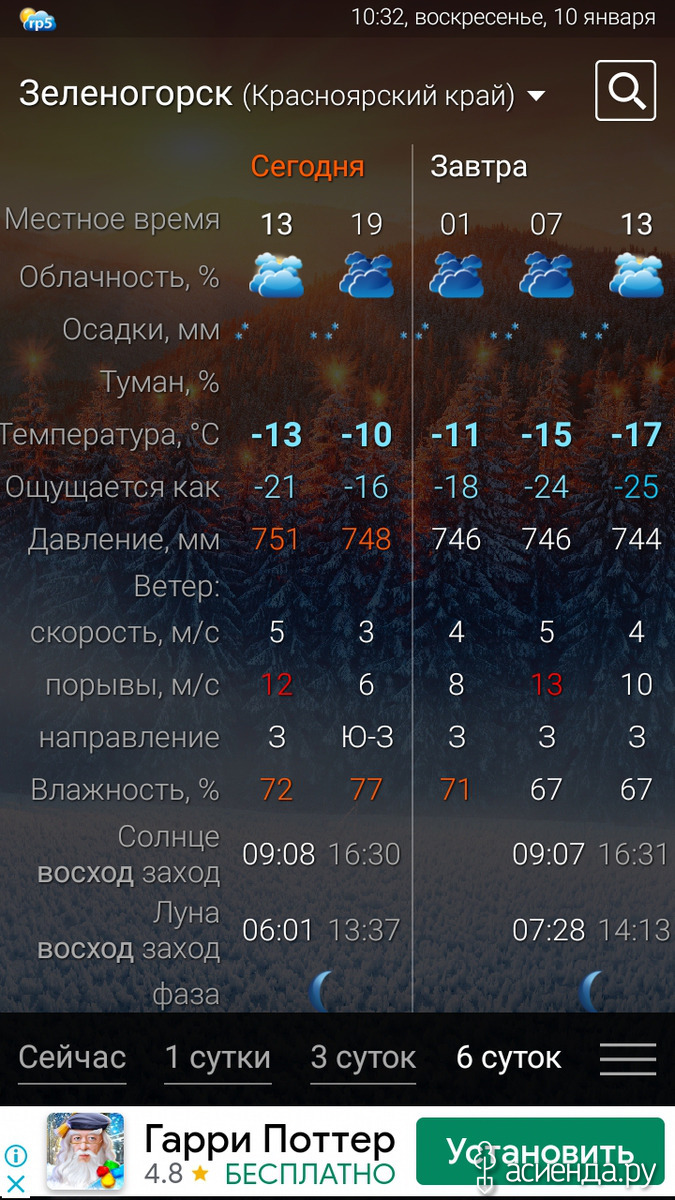Close the ad banner with X
This screenshot has width=675, height=1200.
15,1182
